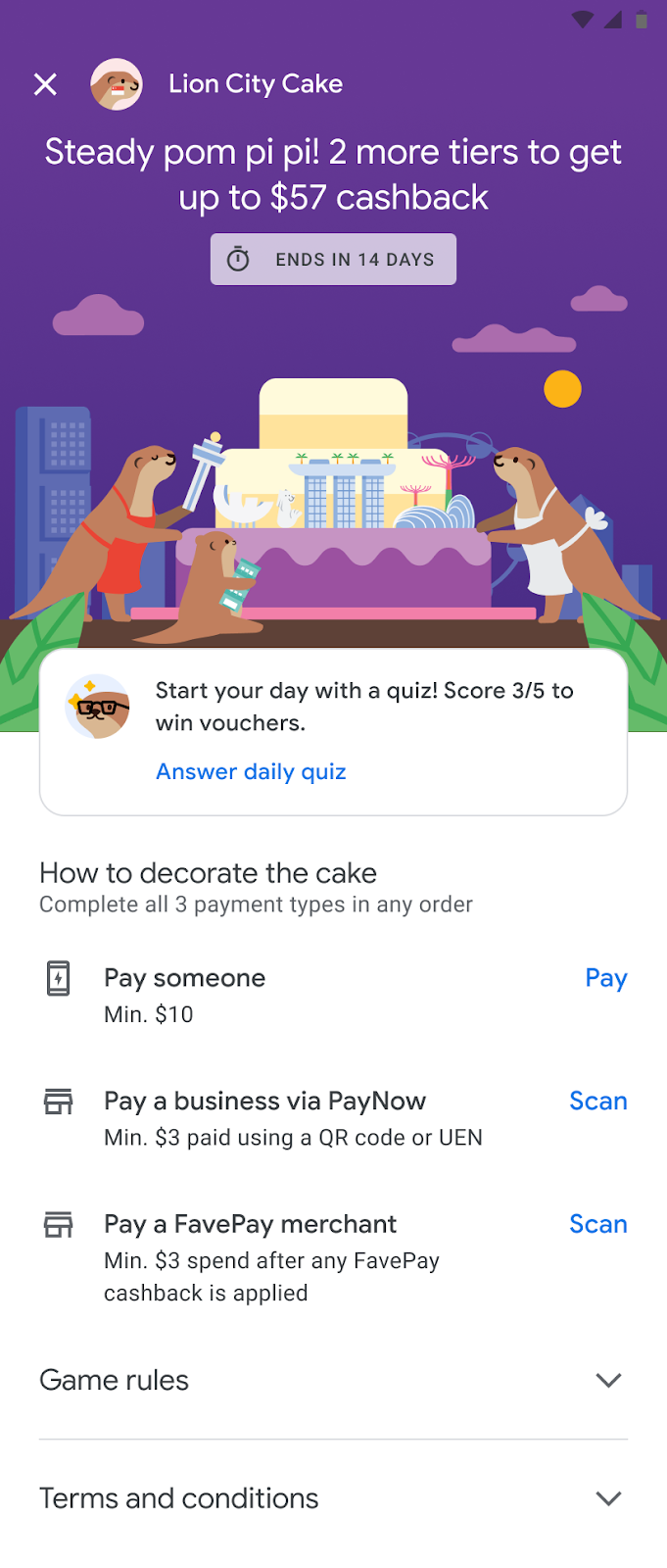Close the Lion City Cake screen

tap(45, 84)
